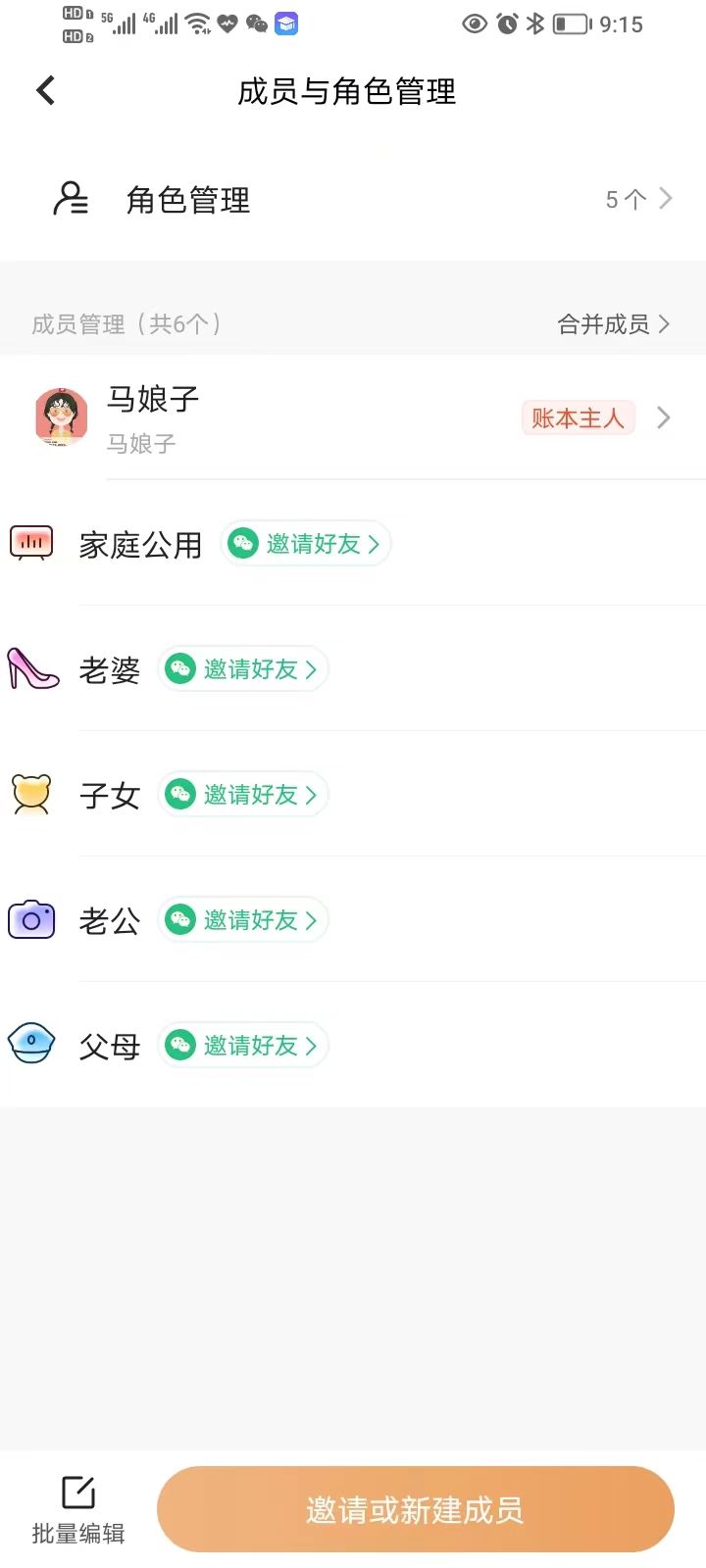Image resolution: width=706 pixels, height=1568 pixels.
Task: Select the 成员管理（共6个） section header
Action: [x=125, y=323]
